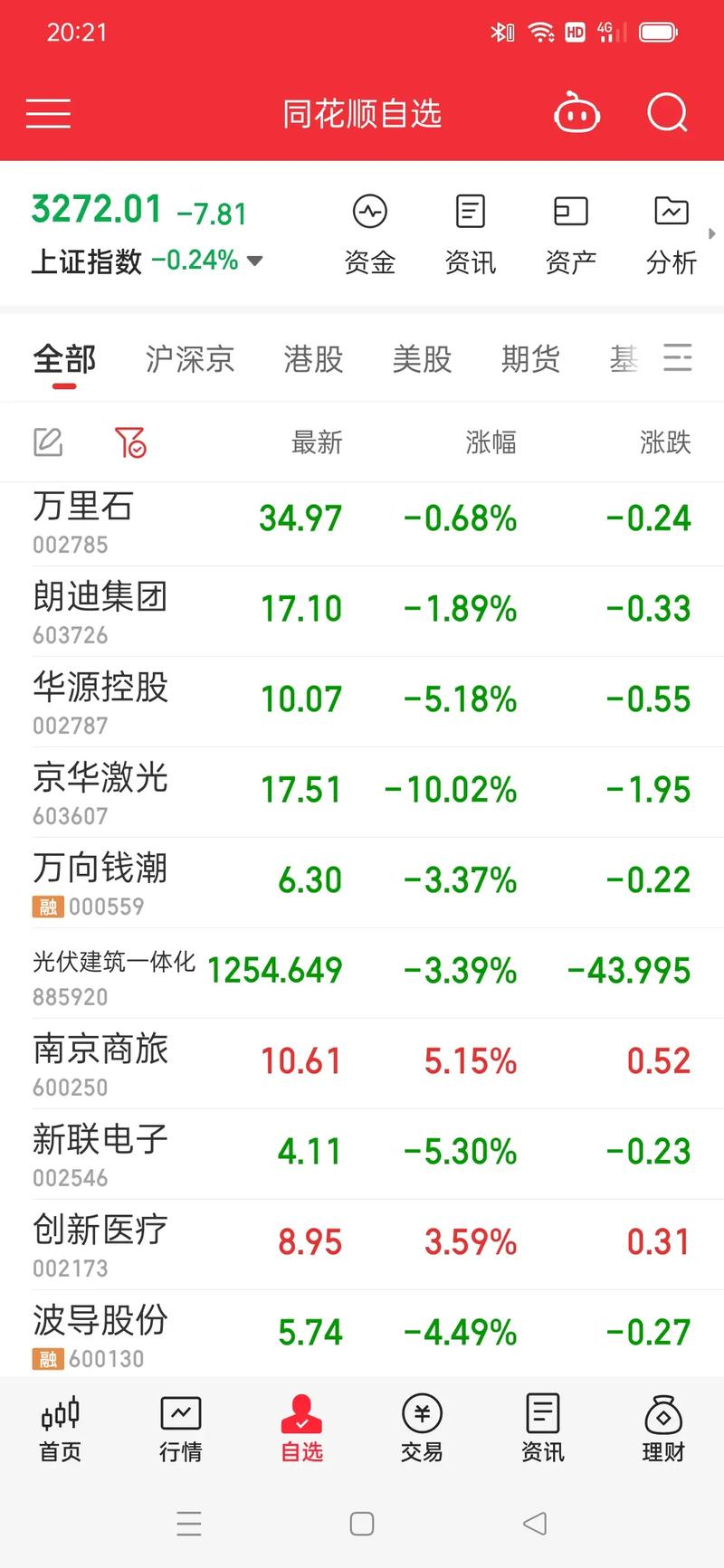Screen dimensions: 724x1568
Task: Open the 分析 shortcut
Action: point(671,234)
